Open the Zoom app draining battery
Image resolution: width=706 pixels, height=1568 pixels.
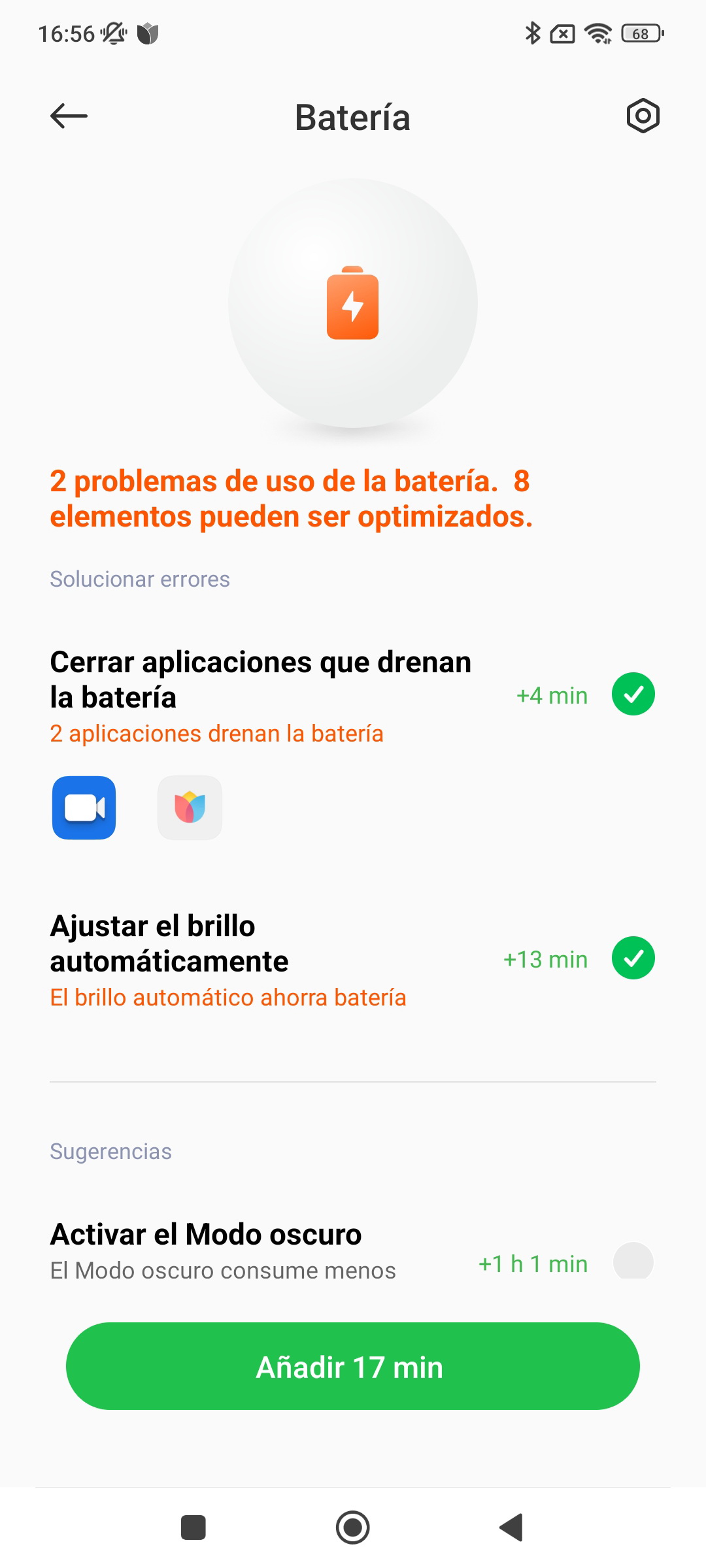click(84, 808)
